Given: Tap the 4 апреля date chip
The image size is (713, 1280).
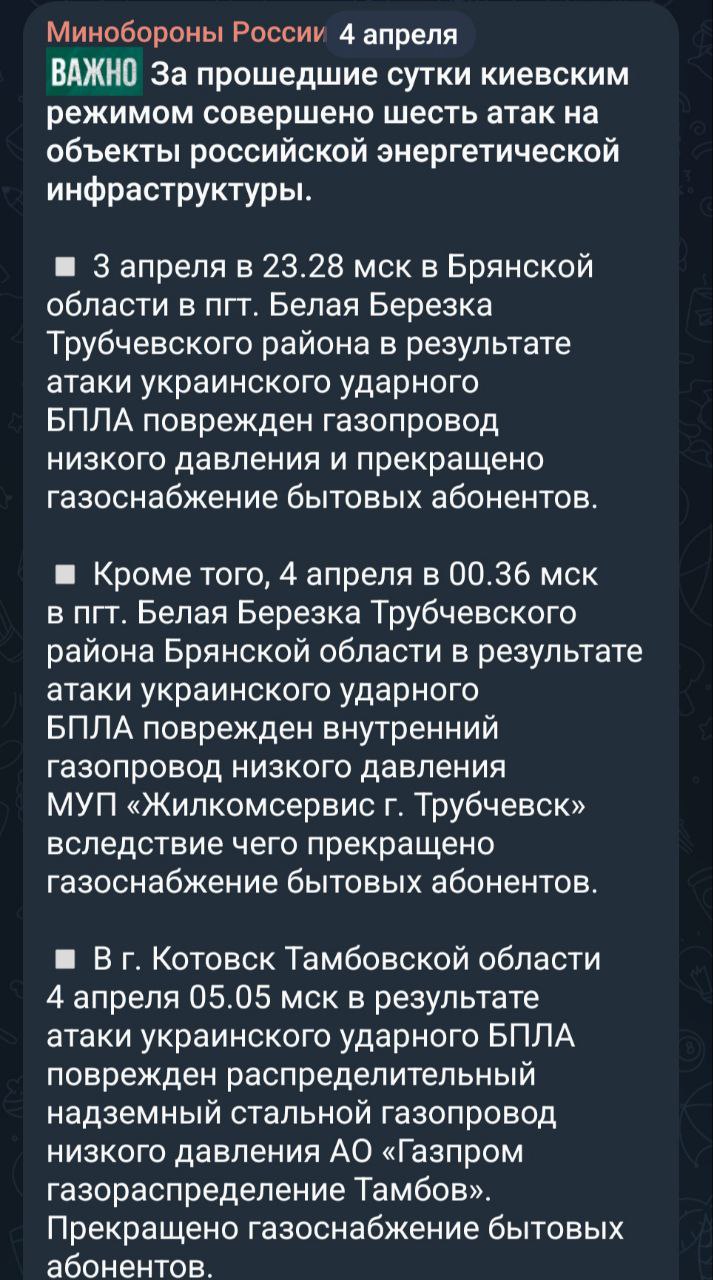Looking at the screenshot, I should click(x=399, y=35).
